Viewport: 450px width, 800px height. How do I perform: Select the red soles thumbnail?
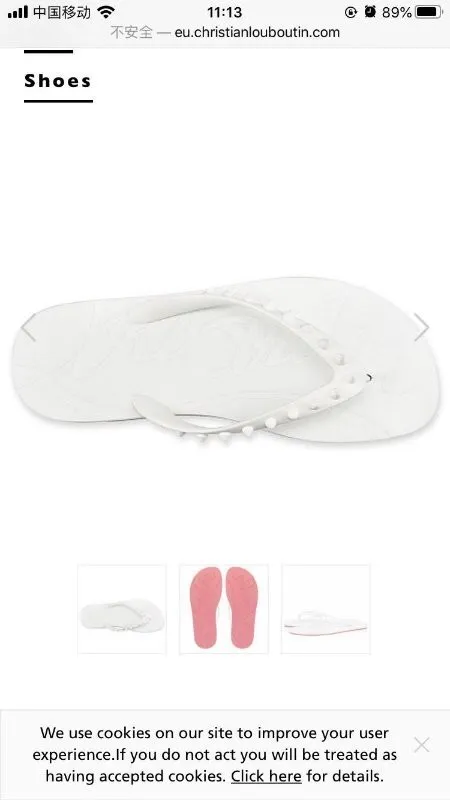223,609
